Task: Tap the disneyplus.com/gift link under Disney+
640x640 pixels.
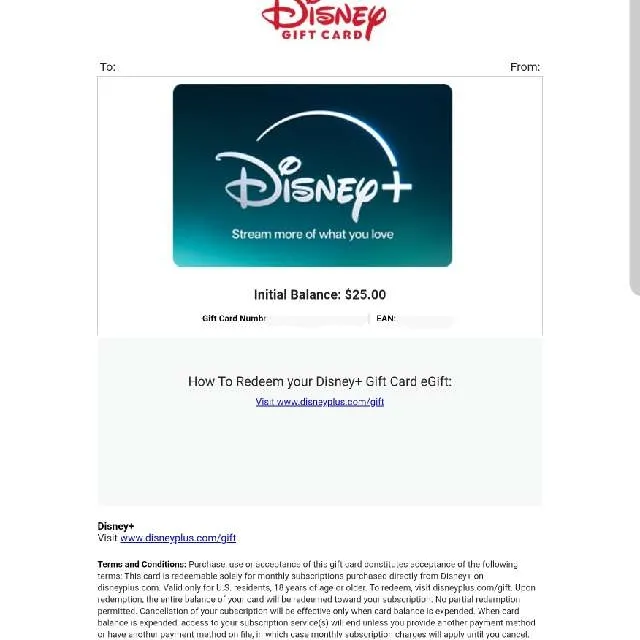Action: (x=178, y=538)
